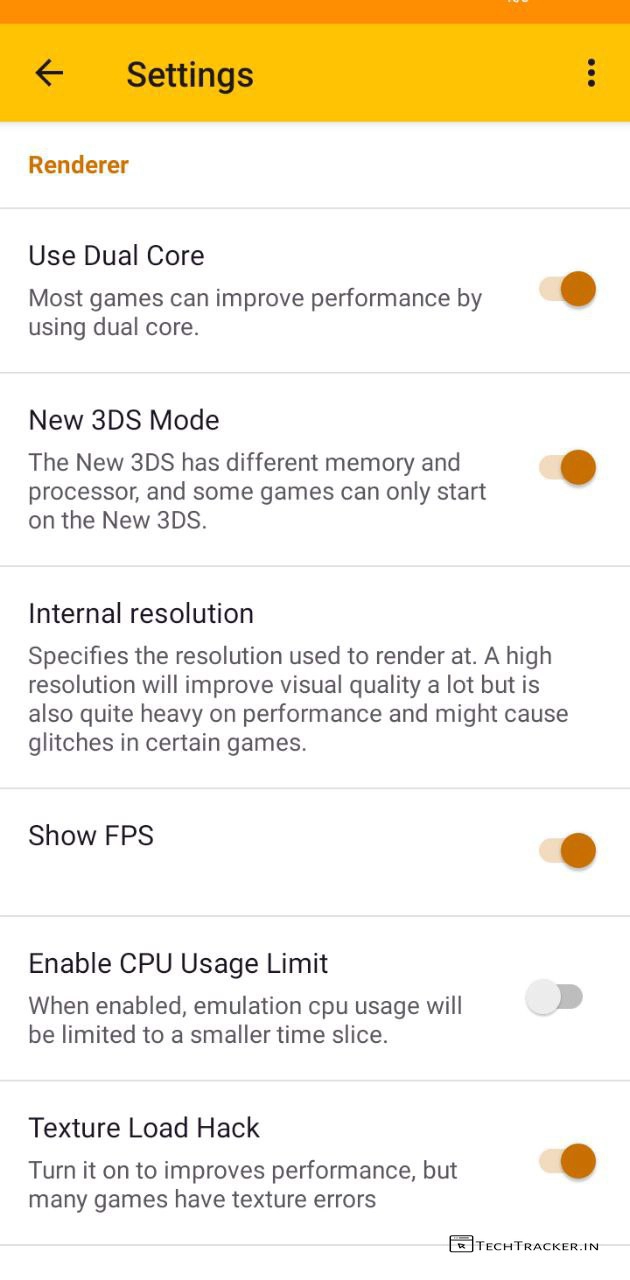Turn off Show FPS
630x1280 pixels.
[x=568, y=851]
